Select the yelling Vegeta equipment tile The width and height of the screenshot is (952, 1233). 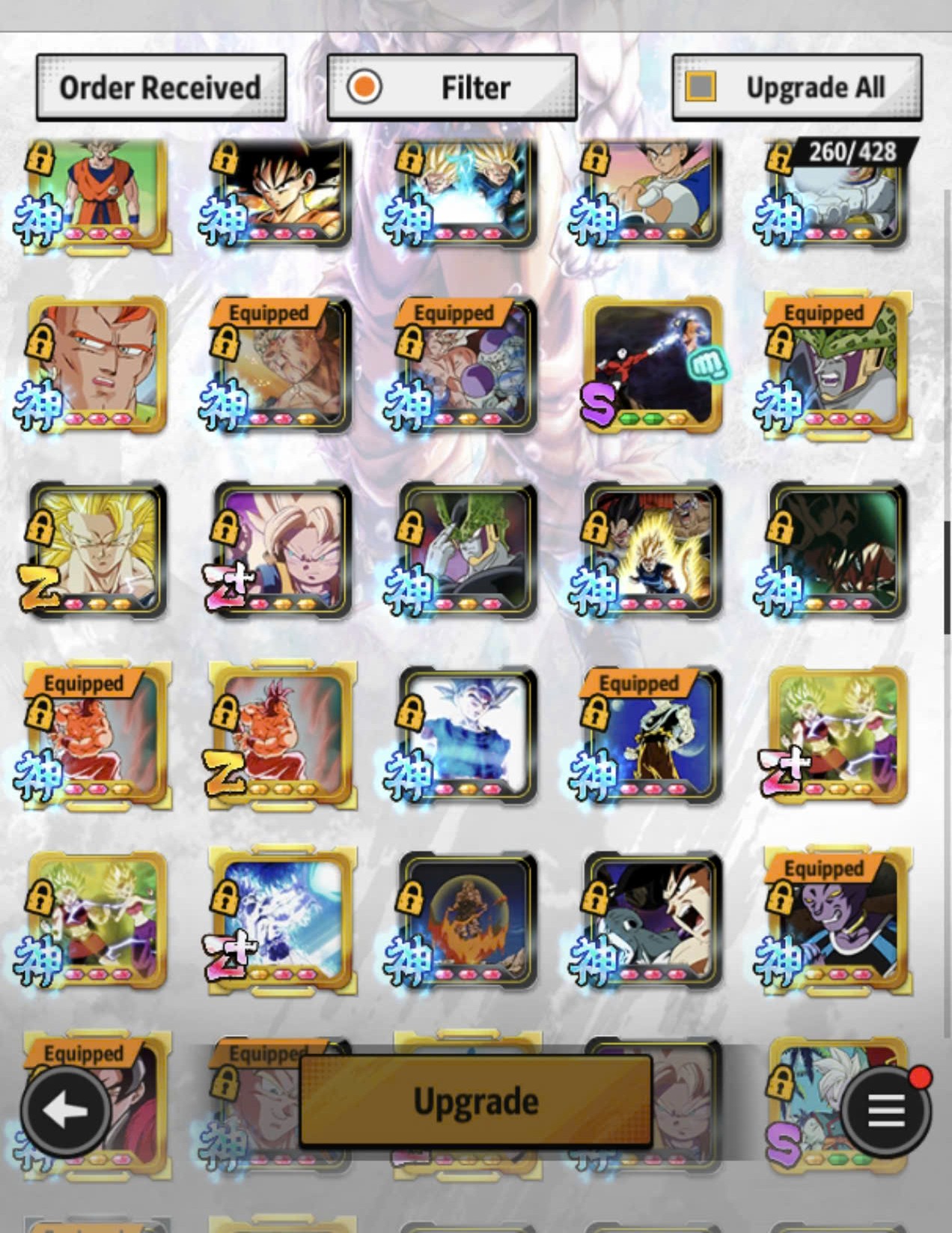[x=653, y=921]
